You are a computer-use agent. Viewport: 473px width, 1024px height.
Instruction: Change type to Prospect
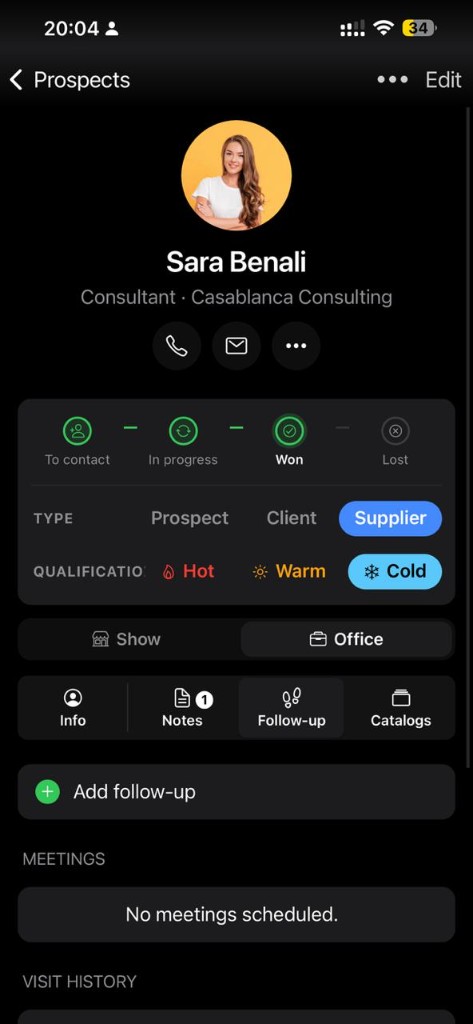click(189, 519)
